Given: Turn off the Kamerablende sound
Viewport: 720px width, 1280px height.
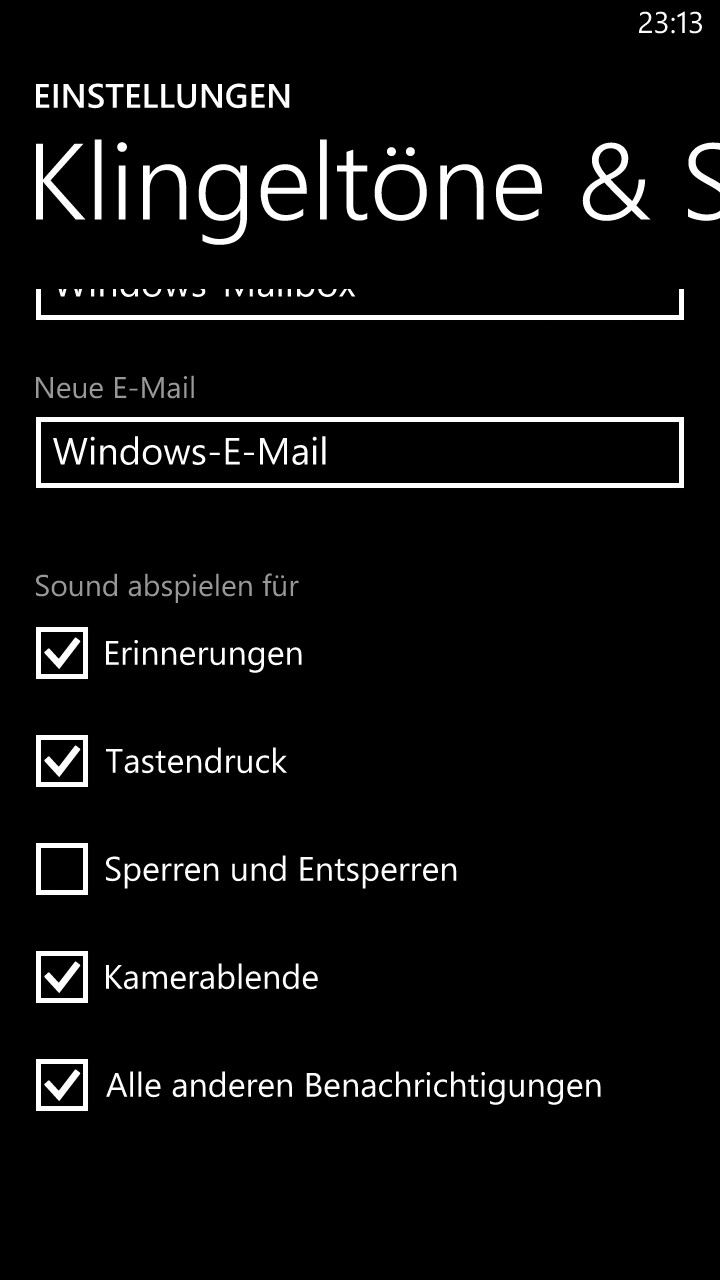Looking at the screenshot, I should pos(62,977).
